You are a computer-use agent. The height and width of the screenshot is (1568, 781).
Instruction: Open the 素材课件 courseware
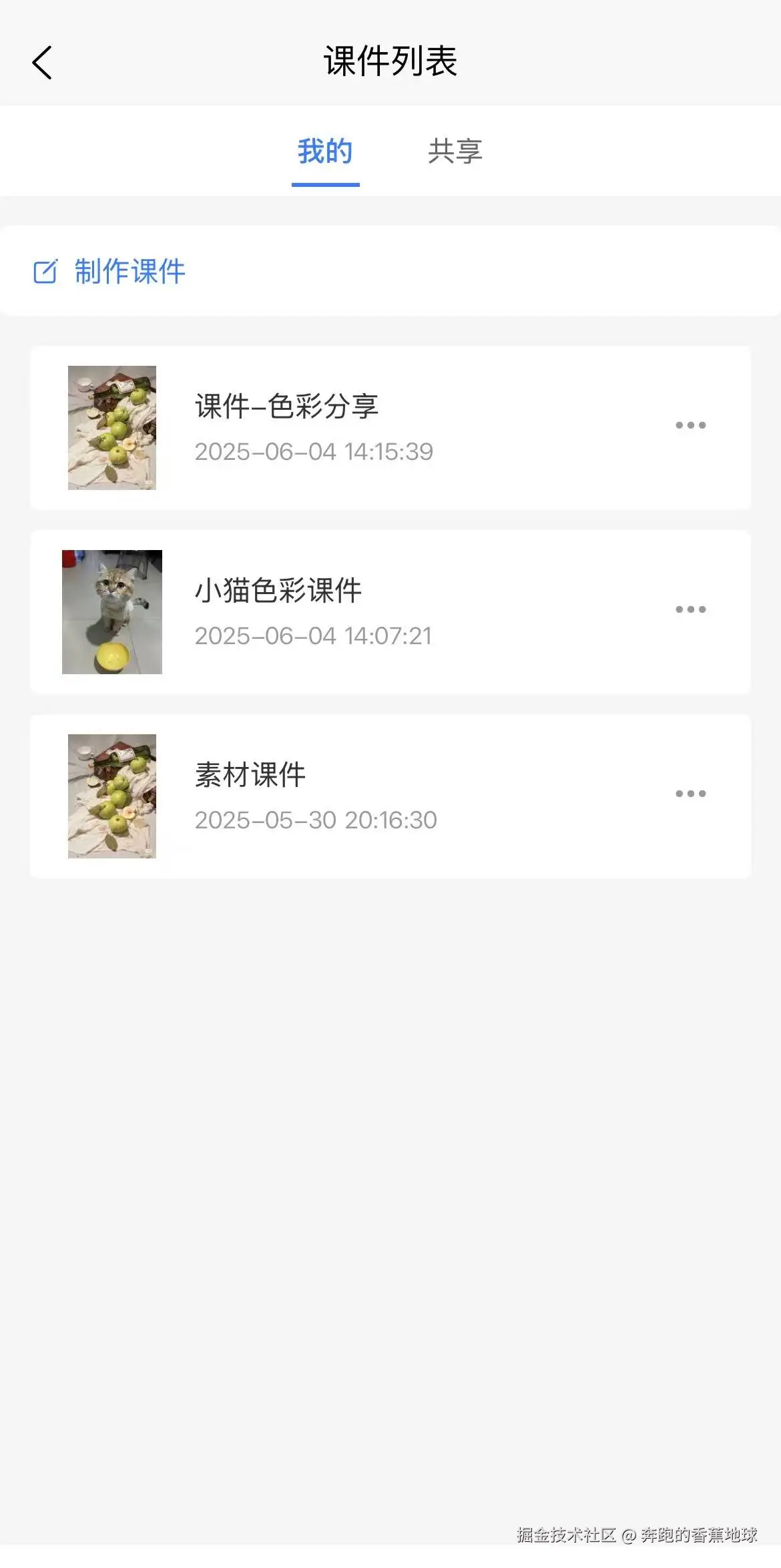pyautogui.click(x=250, y=776)
